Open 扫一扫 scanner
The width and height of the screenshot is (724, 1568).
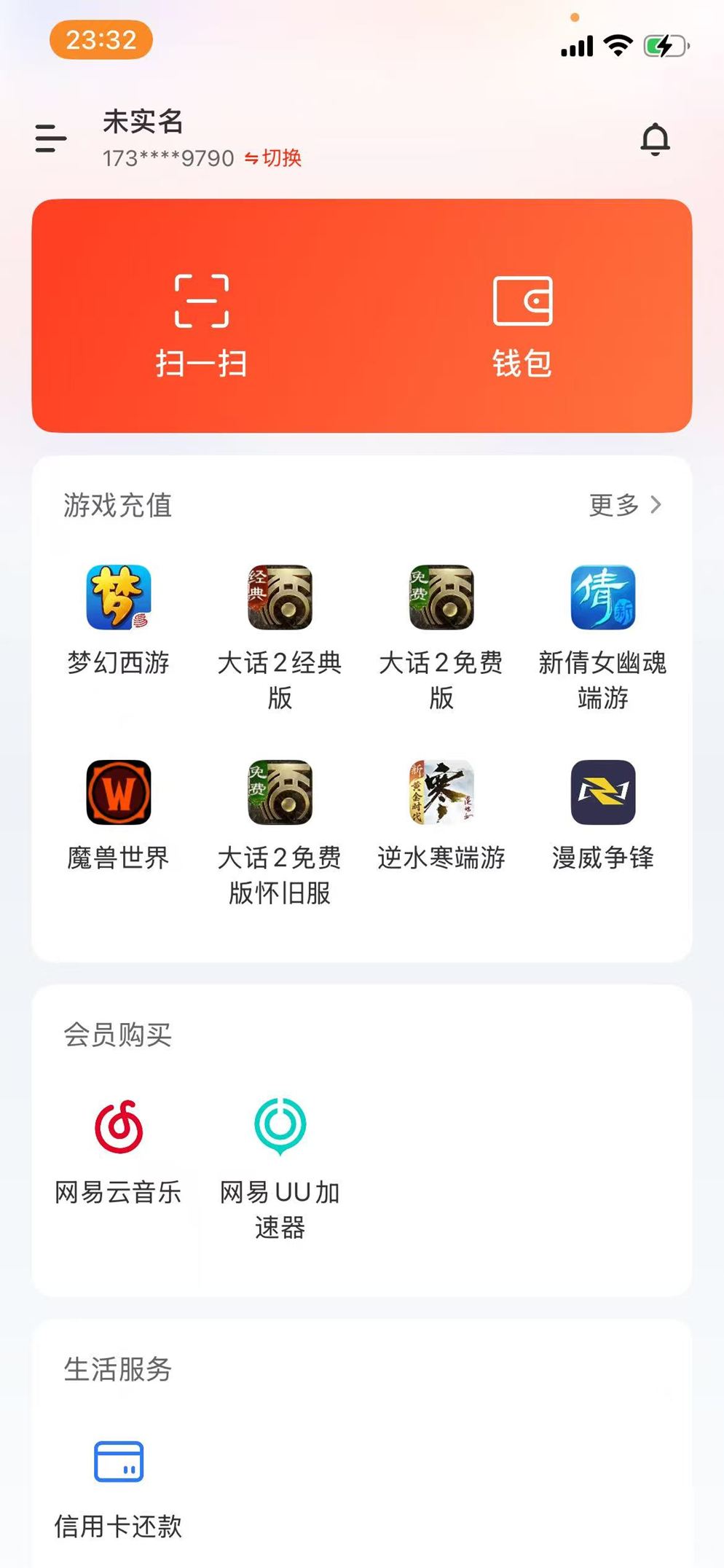(201, 325)
